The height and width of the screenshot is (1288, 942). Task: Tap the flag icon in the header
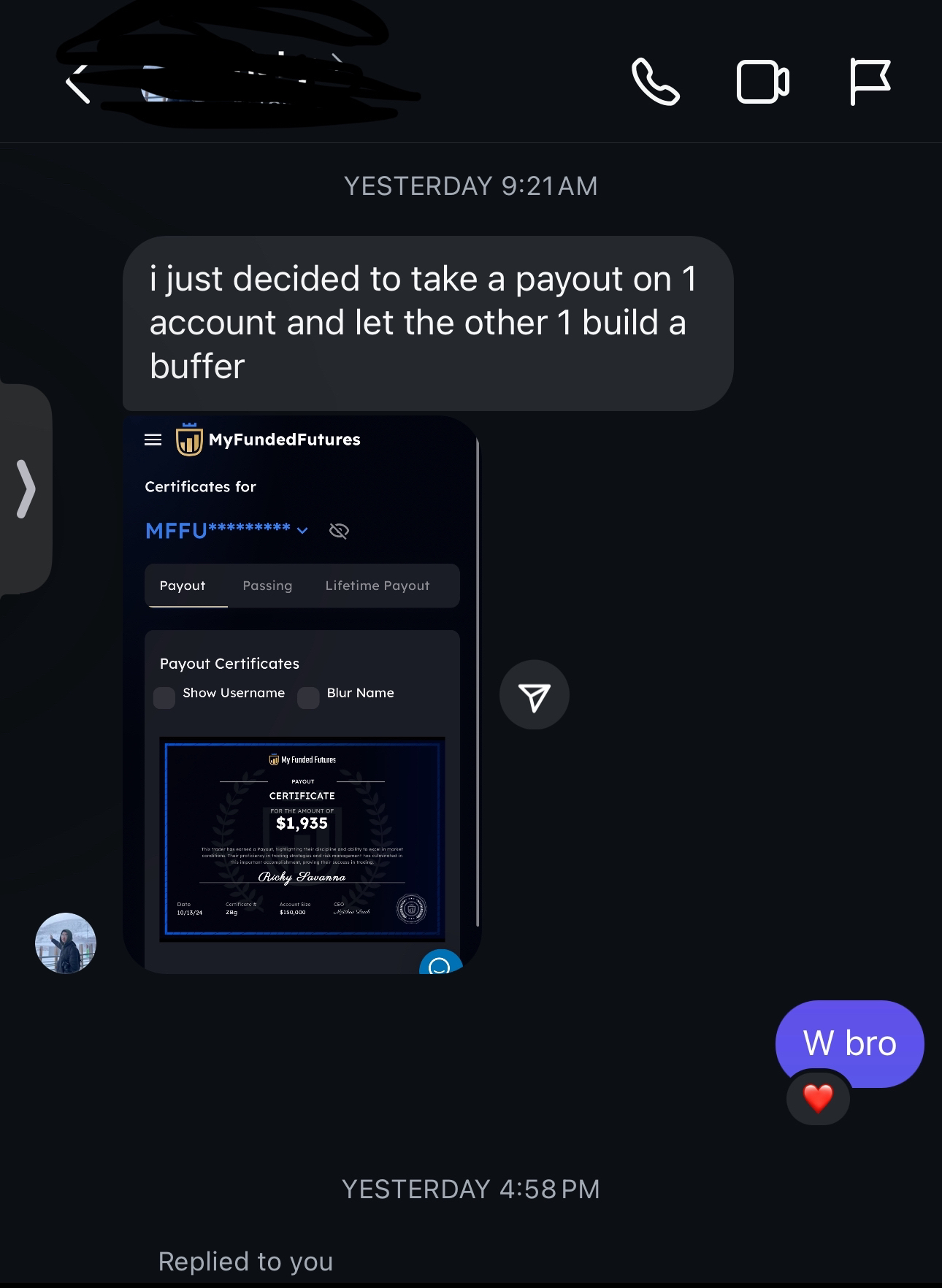coord(870,82)
